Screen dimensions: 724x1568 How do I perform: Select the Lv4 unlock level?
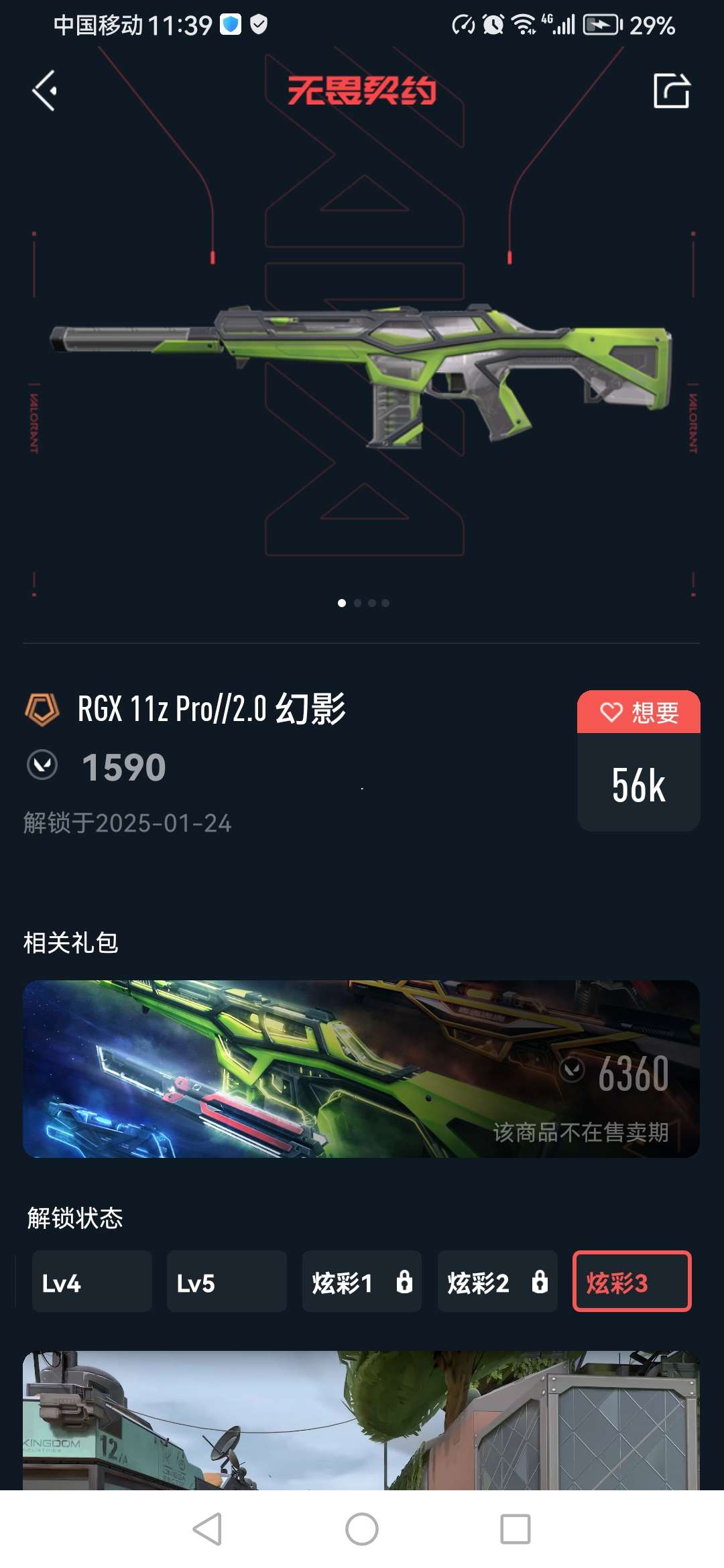[92, 1281]
